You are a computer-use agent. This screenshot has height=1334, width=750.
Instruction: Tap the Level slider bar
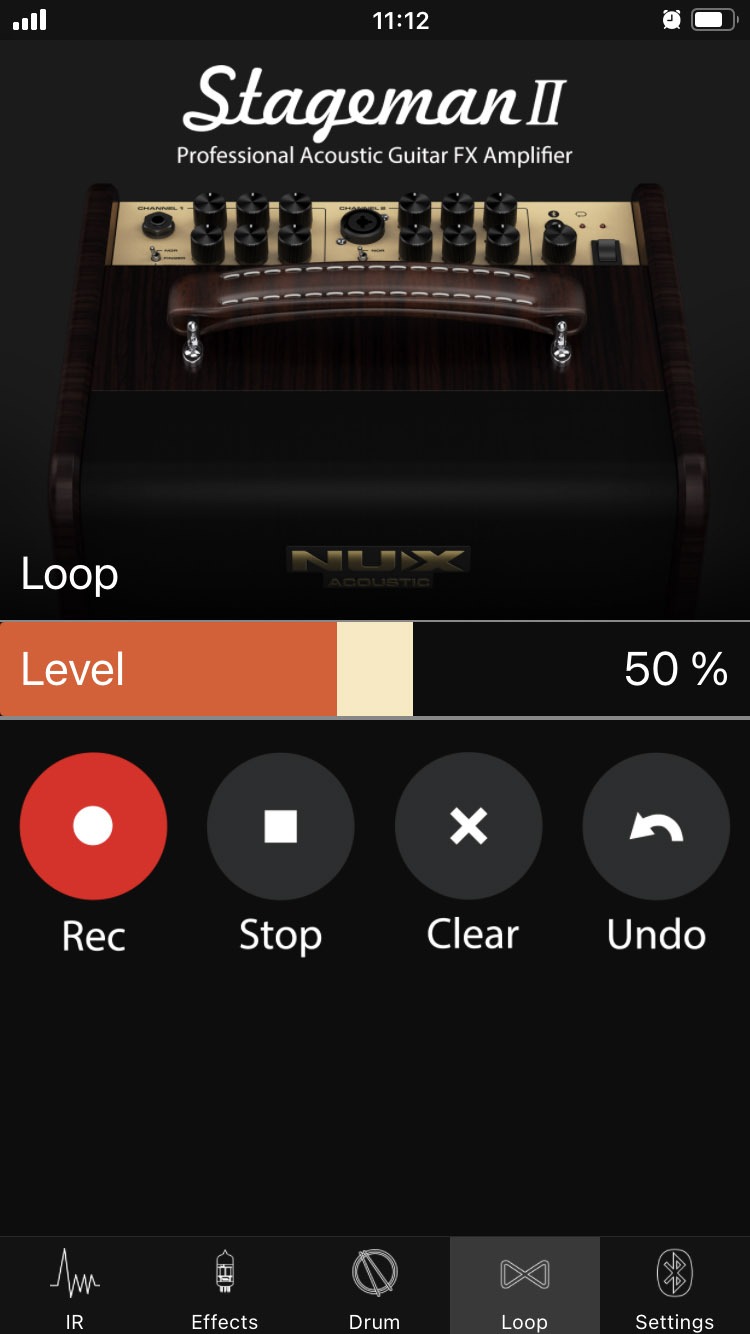[x=375, y=669]
